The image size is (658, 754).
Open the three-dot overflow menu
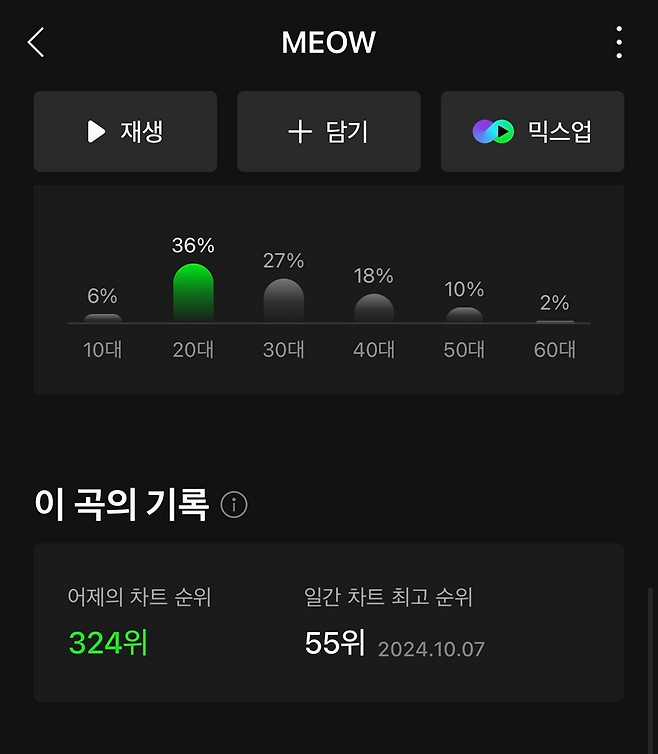(x=619, y=42)
